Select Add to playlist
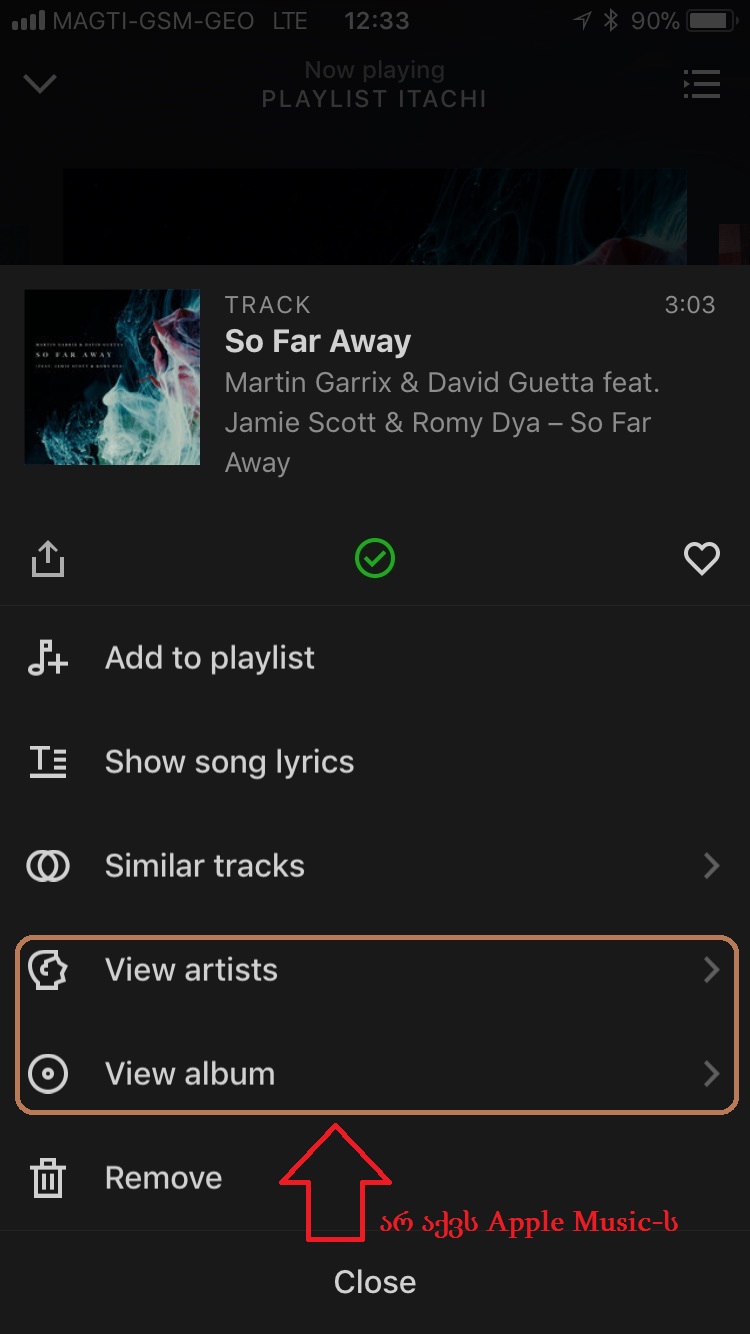The height and width of the screenshot is (1334, 750). point(210,658)
